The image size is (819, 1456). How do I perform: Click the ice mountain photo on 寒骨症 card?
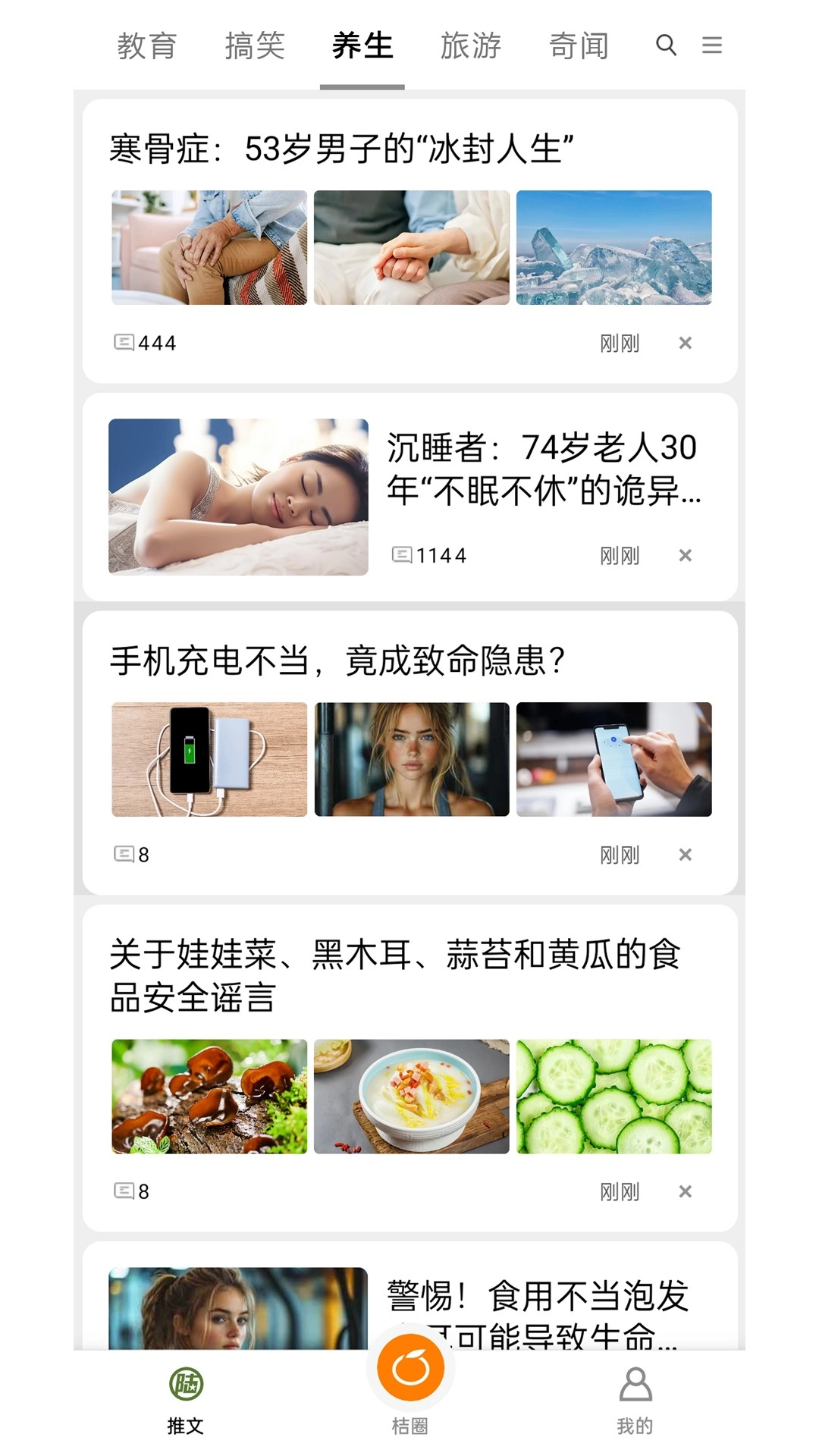tap(614, 246)
